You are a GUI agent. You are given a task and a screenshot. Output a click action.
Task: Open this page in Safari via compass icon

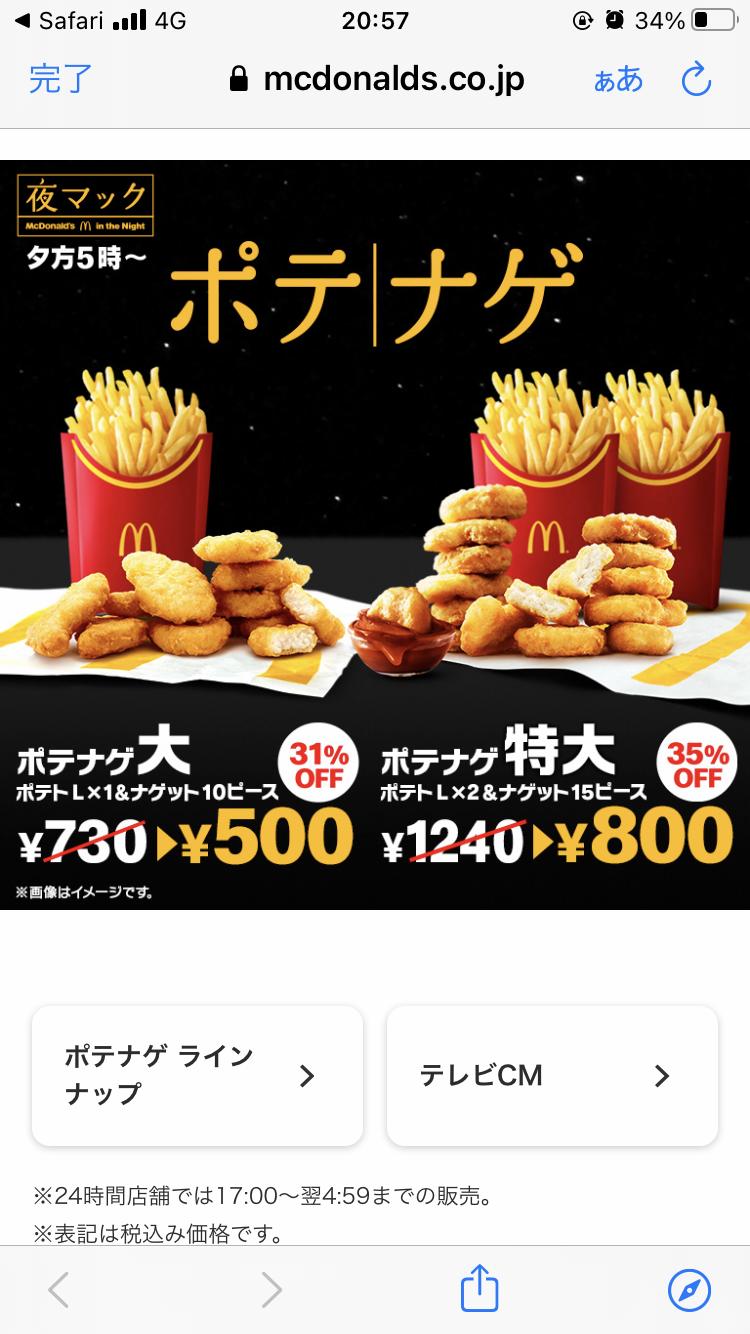(689, 1290)
